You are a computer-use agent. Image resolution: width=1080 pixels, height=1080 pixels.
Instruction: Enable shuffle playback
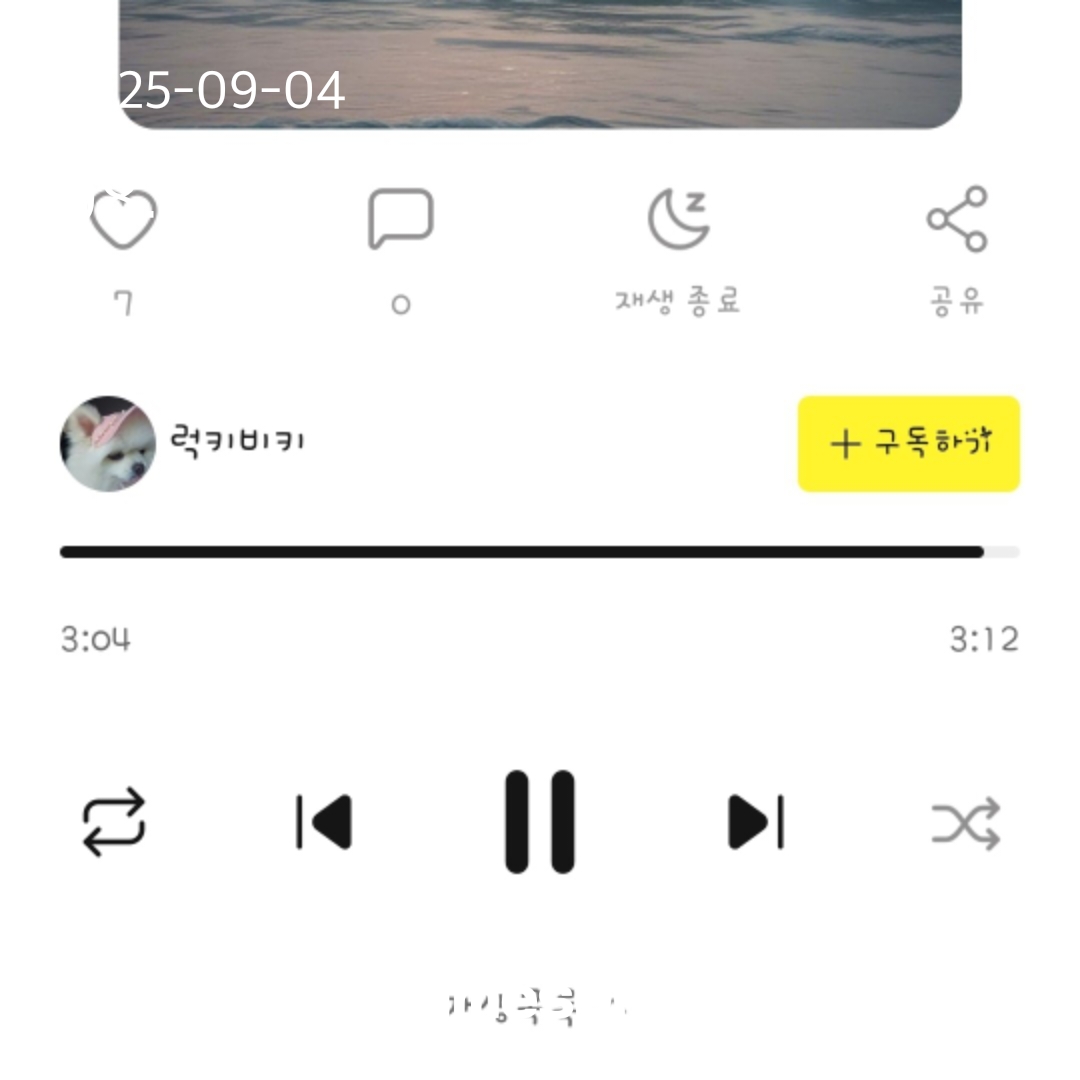tap(966, 824)
